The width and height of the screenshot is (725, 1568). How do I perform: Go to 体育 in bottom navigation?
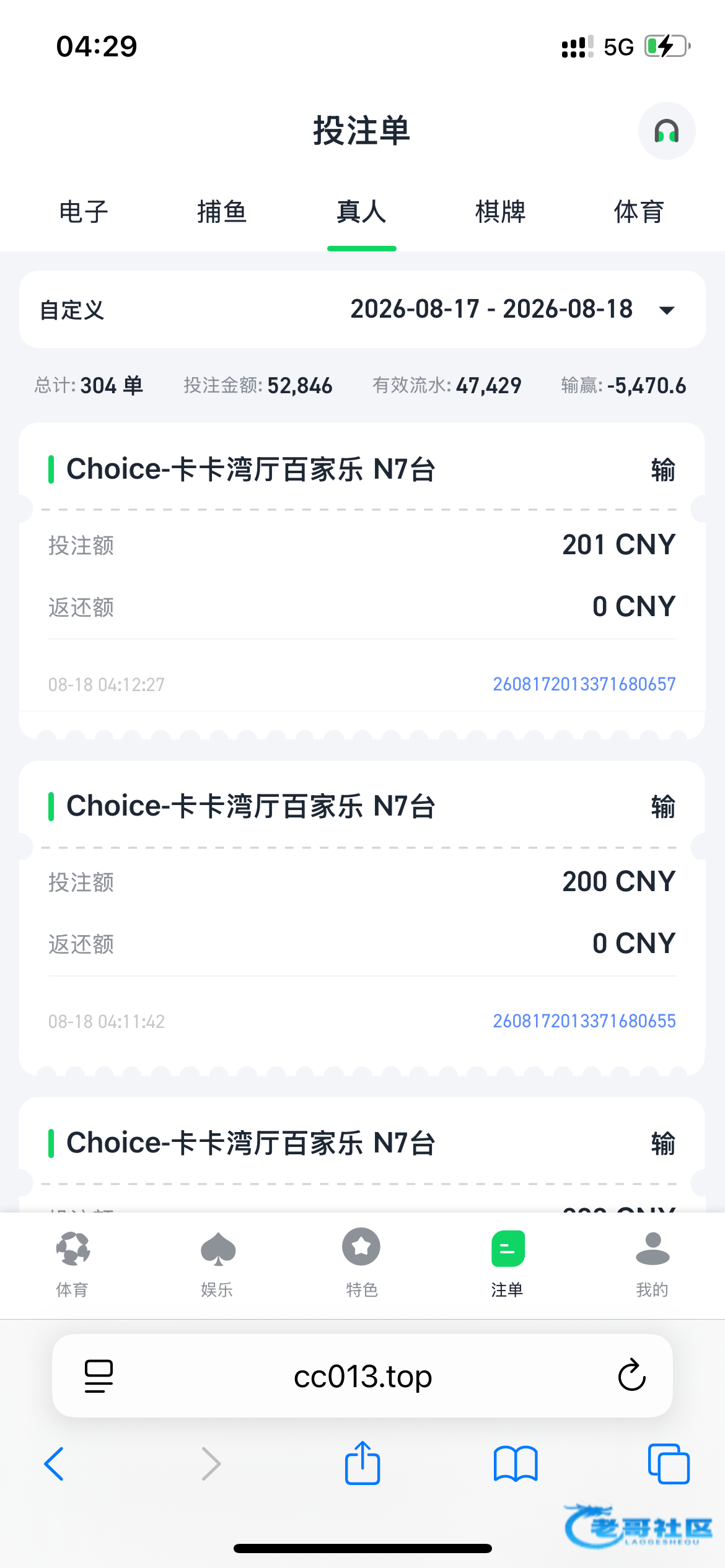pyautogui.click(x=72, y=1264)
